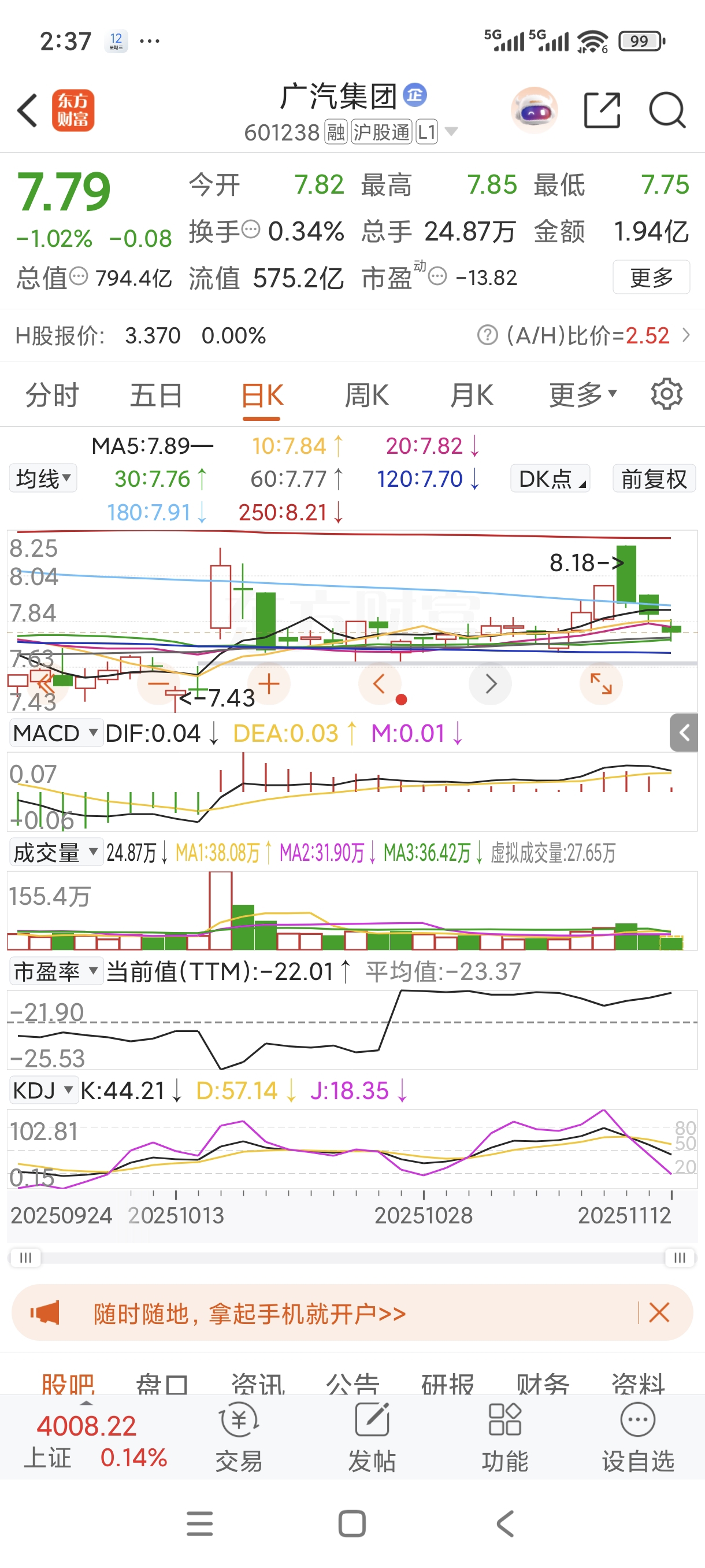This screenshot has width=705, height=1568.
Task: Open the DK点 option
Action: tap(551, 478)
